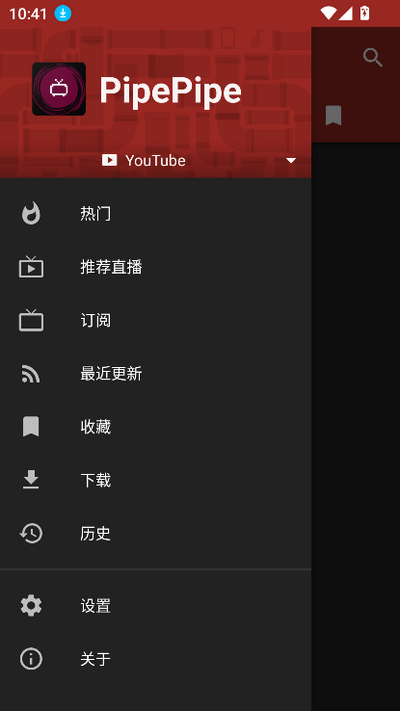Open 热门 trending page
The width and height of the screenshot is (400, 711).
click(x=156, y=214)
